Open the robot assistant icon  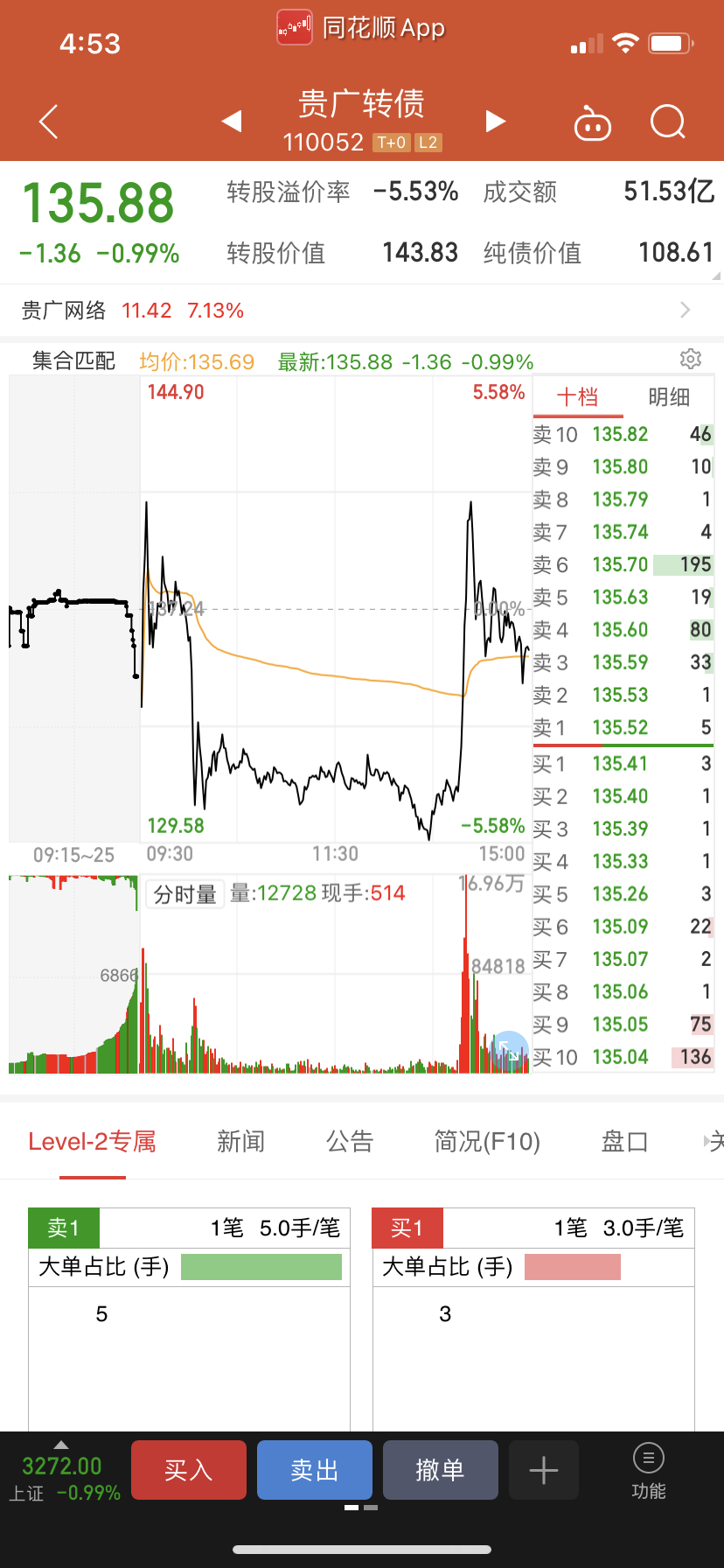(x=592, y=123)
